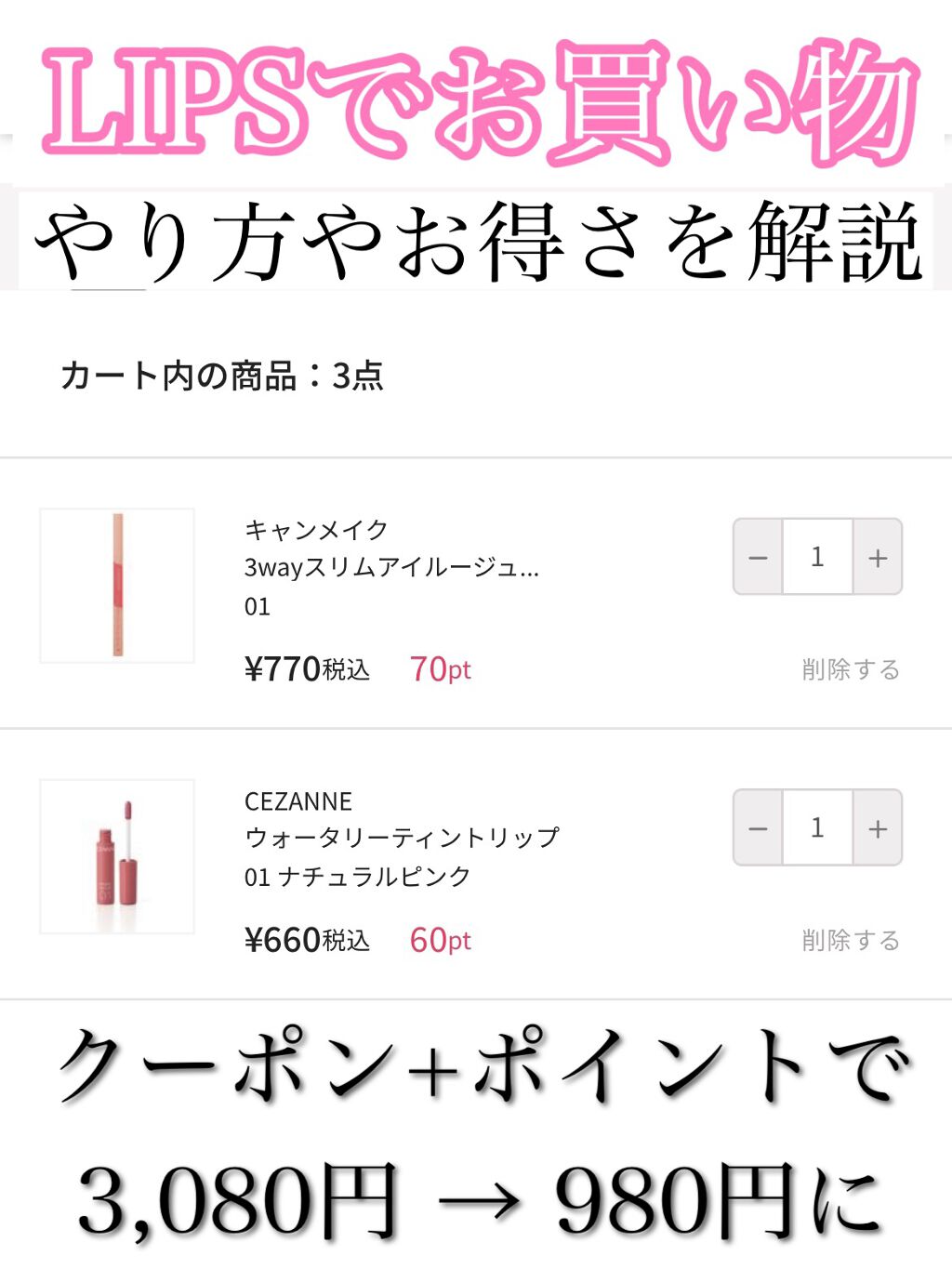The image size is (952, 1269).
Task: Remove the キャンメイク item via 削除する
Action: (852, 666)
